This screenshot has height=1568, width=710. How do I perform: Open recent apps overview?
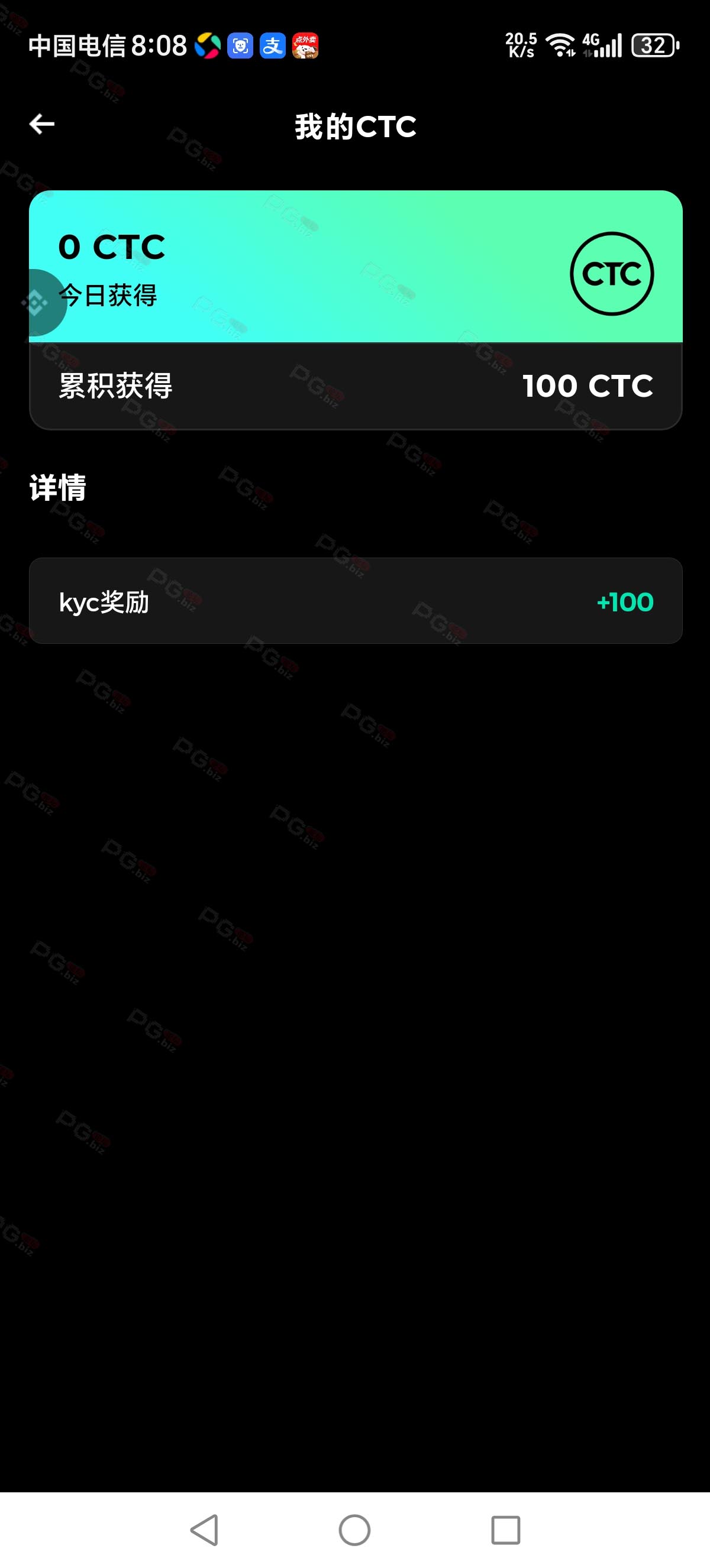click(x=505, y=1530)
